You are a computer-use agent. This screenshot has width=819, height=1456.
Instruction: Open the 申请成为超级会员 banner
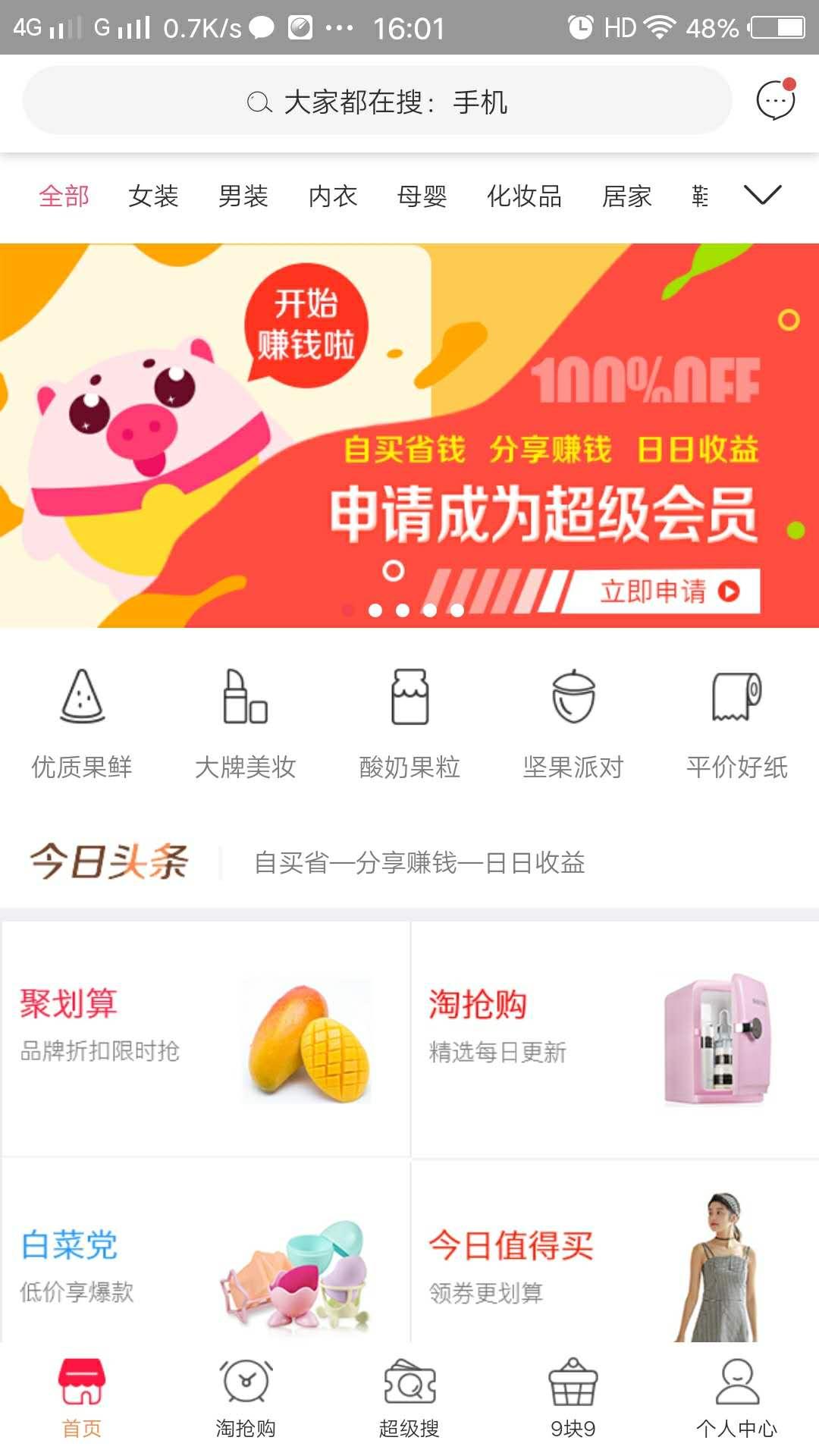point(409,435)
